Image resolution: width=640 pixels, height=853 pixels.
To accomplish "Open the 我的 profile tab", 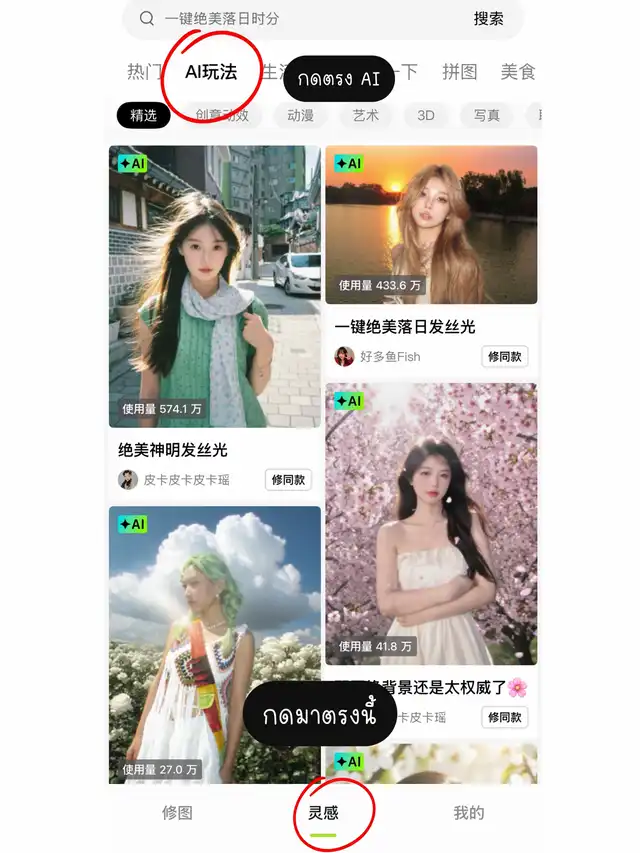I will click(x=468, y=813).
